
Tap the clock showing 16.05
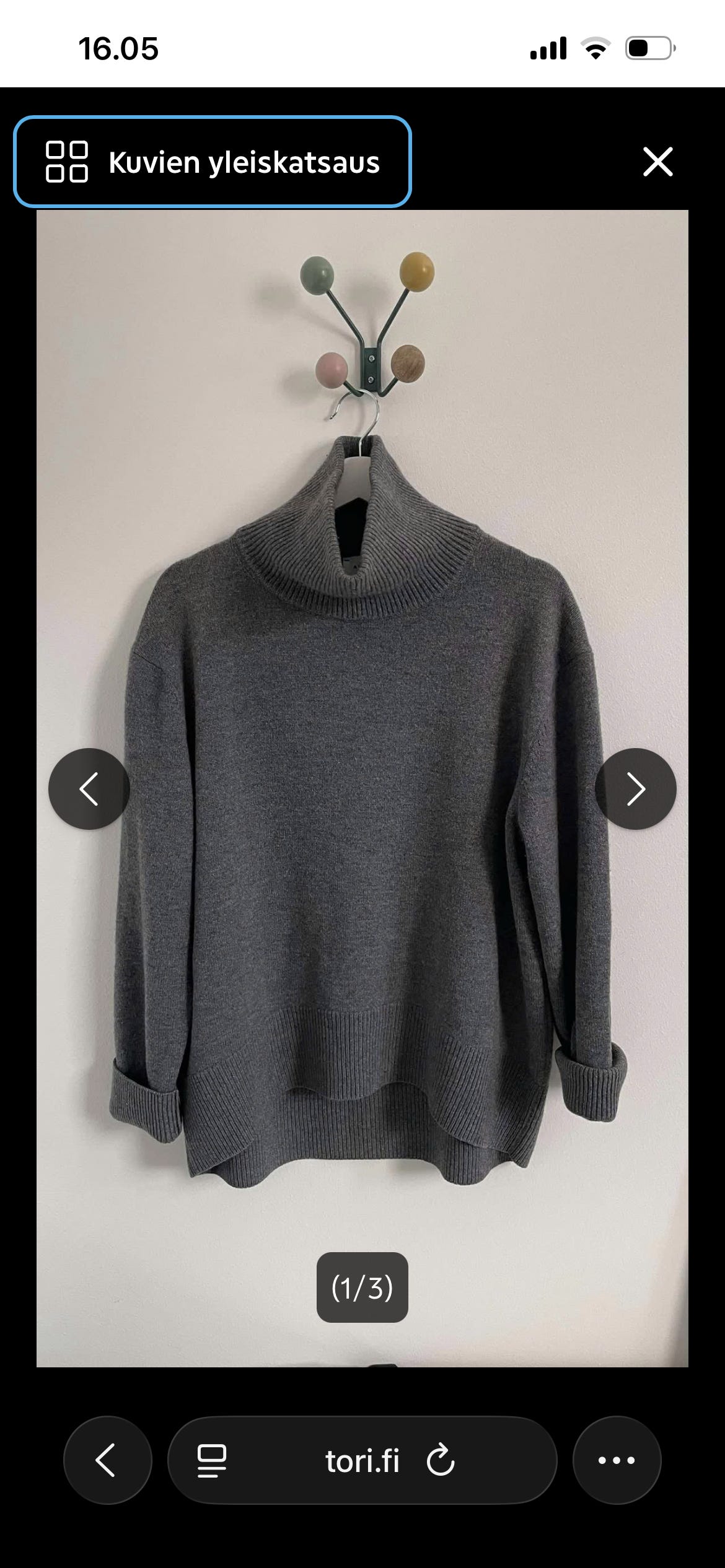click(x=120, y=48)
